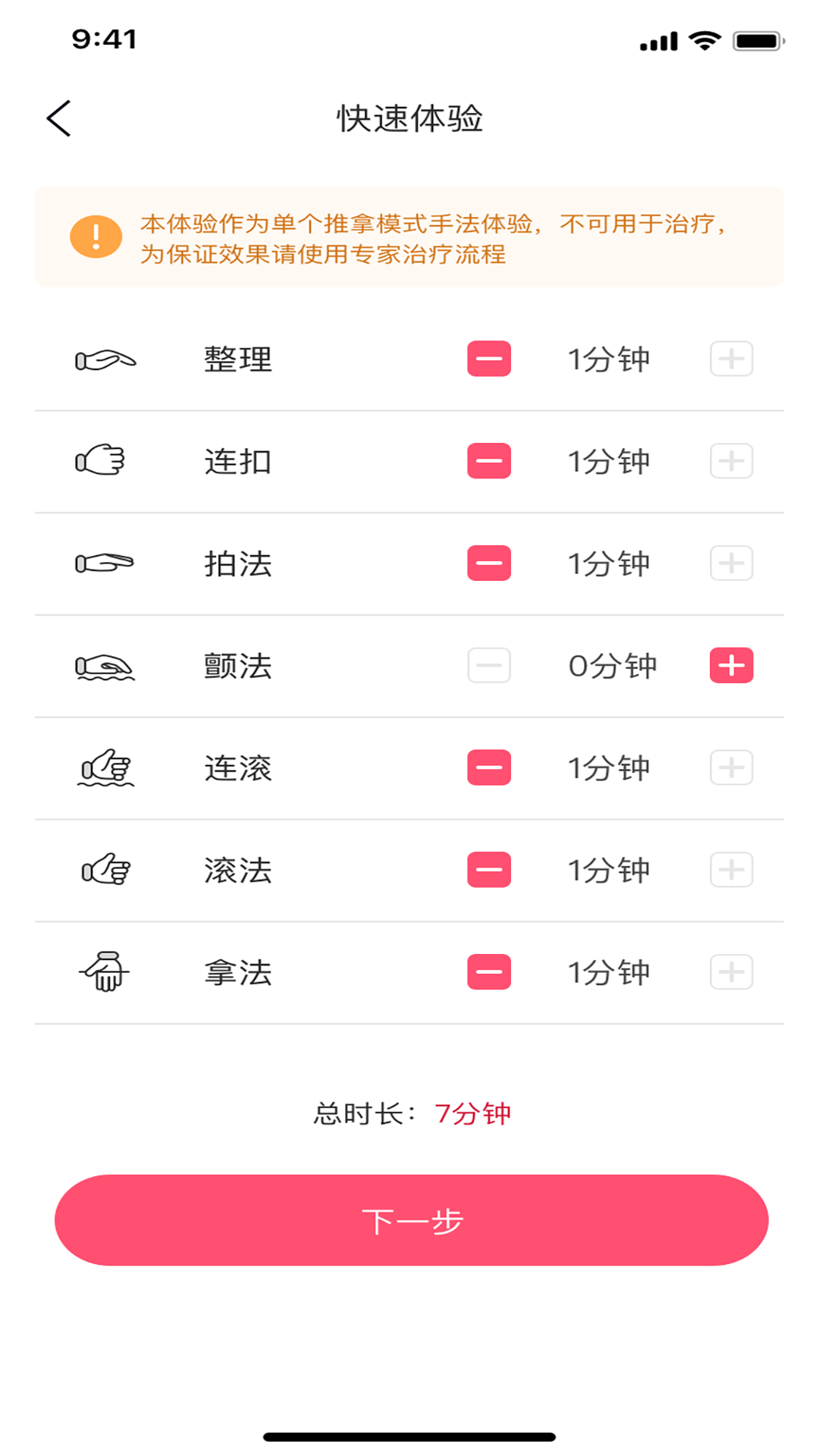
Task: Select the 滚法 rolling technique icon
Action: coord(105,871)
